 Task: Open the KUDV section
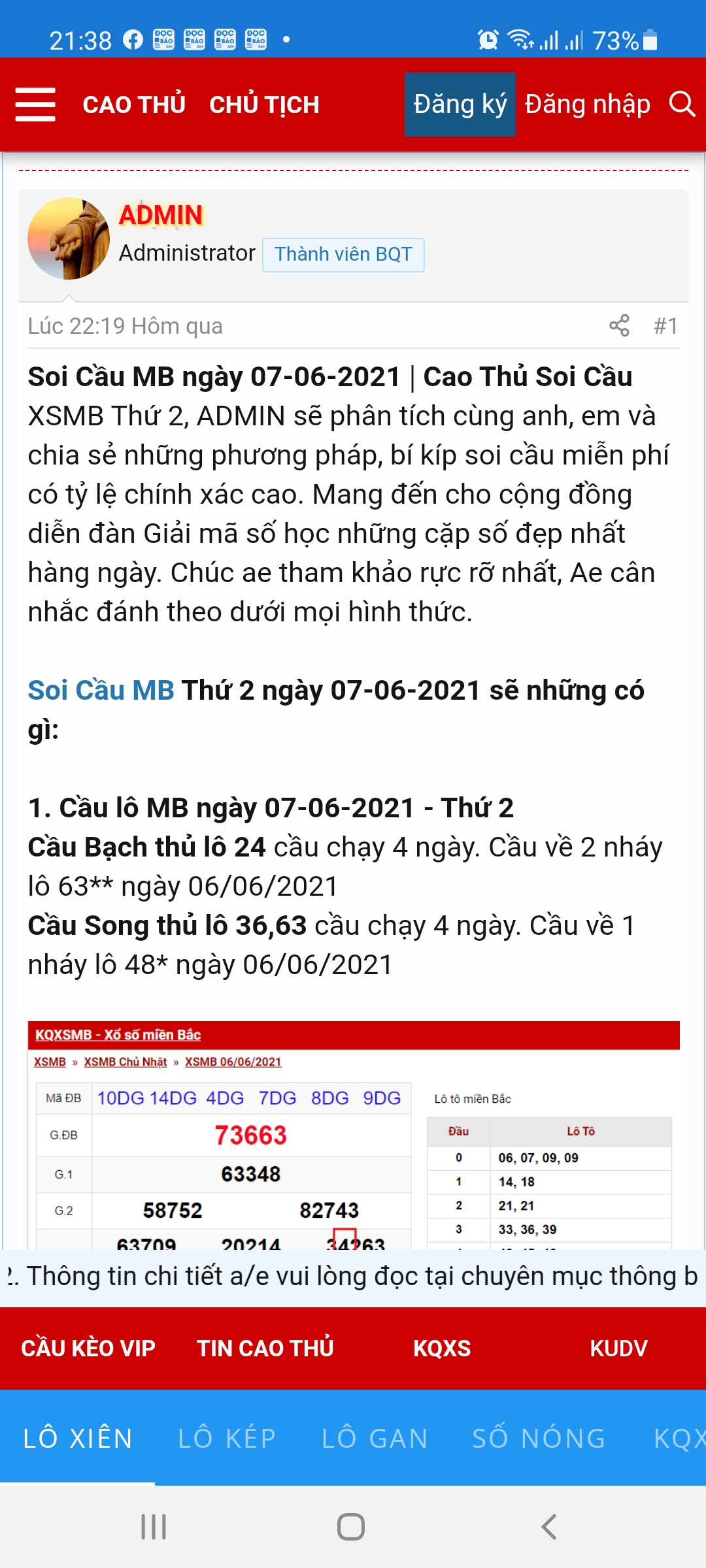pyautogui.click(x=618, y=1348)
